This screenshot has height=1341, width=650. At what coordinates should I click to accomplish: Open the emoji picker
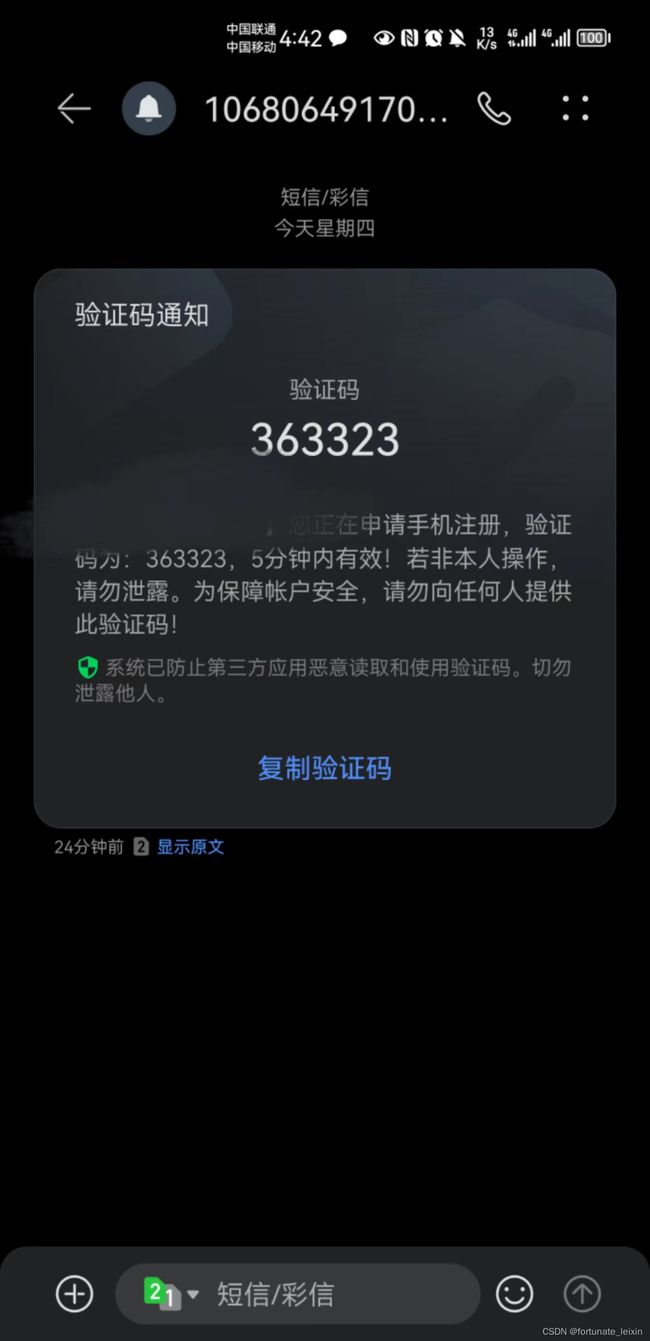515,1294
